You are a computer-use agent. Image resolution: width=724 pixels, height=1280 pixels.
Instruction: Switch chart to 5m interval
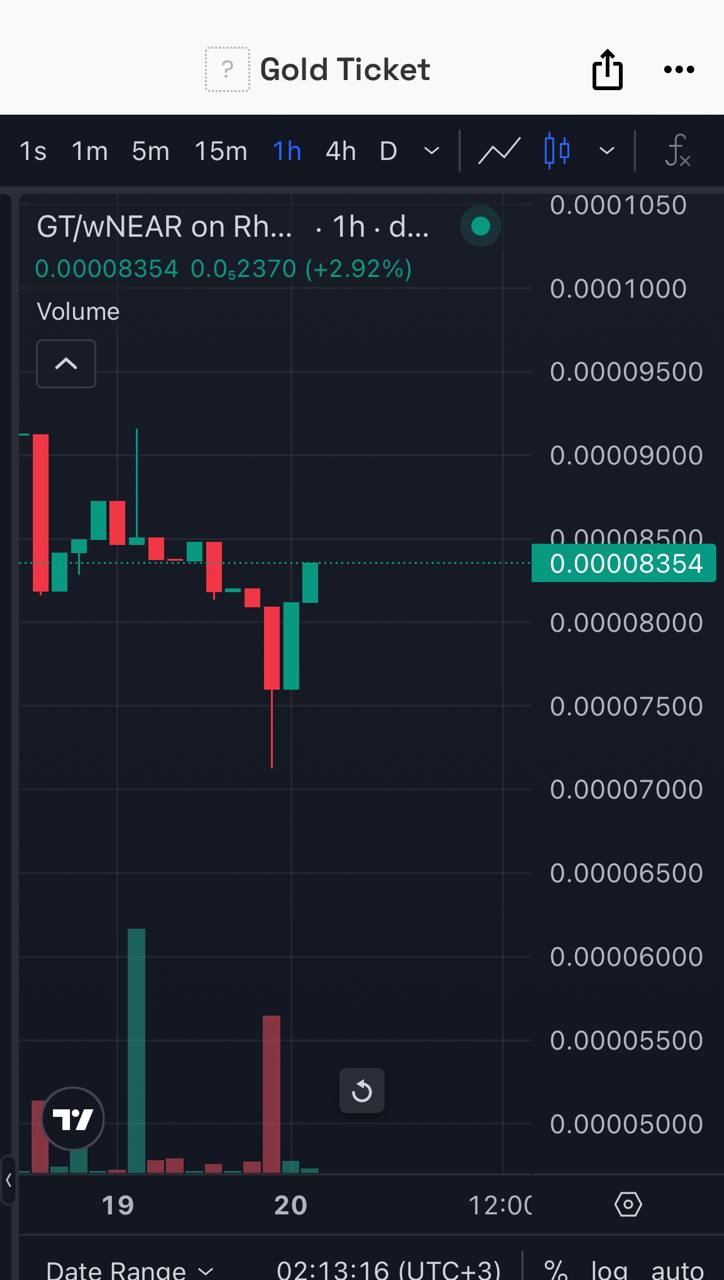pos(150,151)
